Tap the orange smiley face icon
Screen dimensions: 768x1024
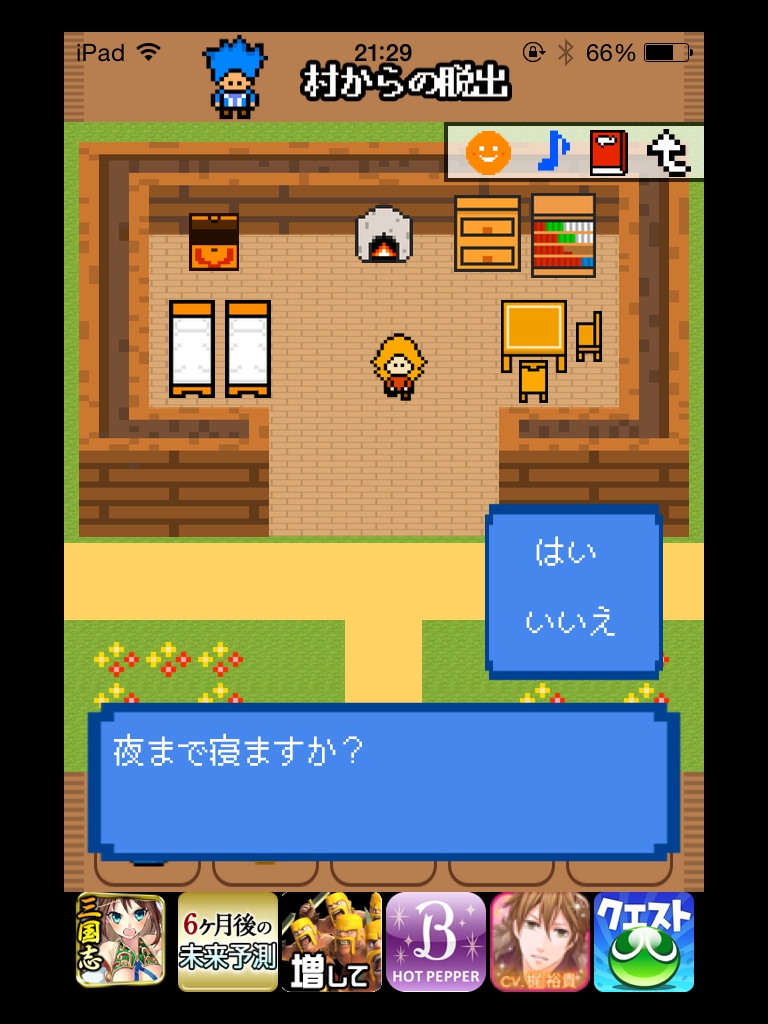pos(488,153)
